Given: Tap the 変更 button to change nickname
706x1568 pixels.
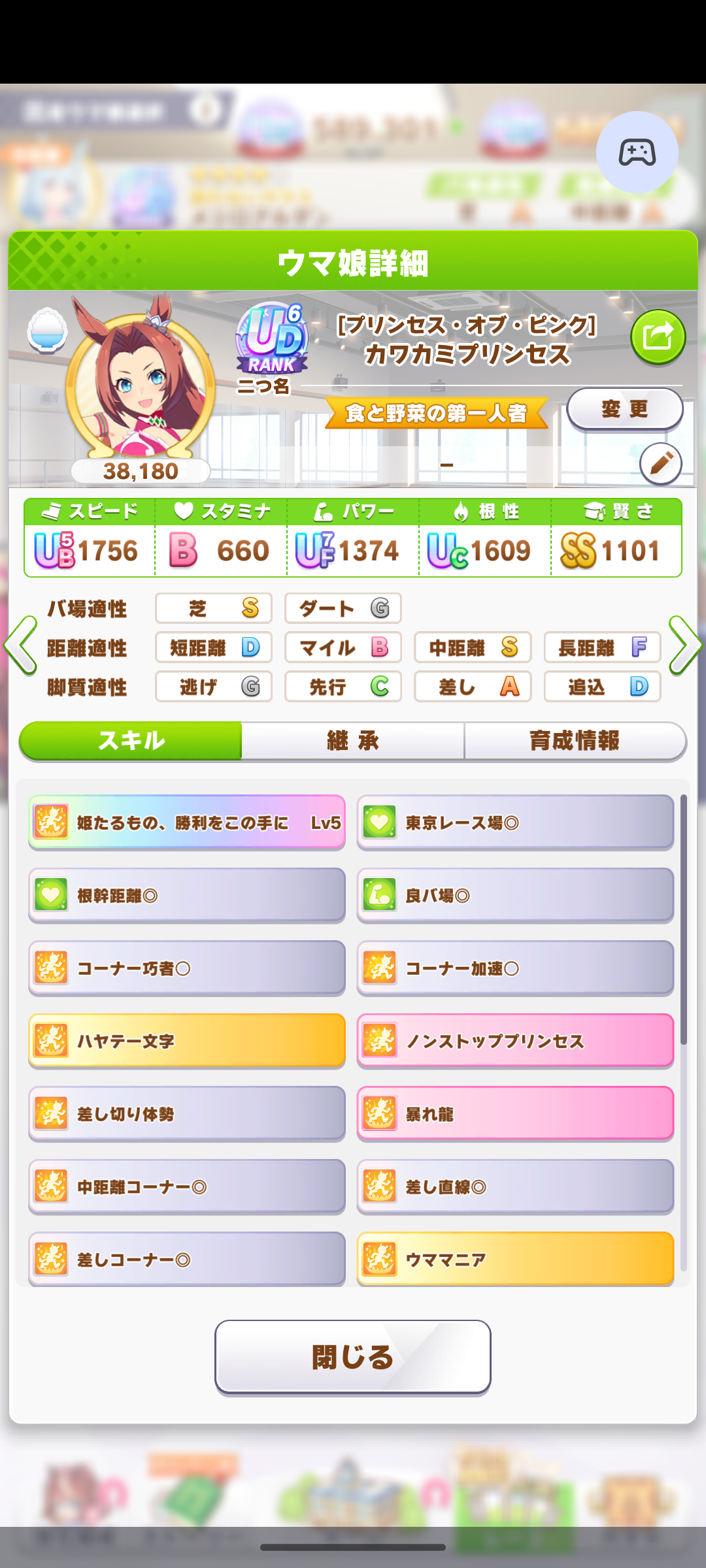Looking at the screenshot, I should 624,409.
